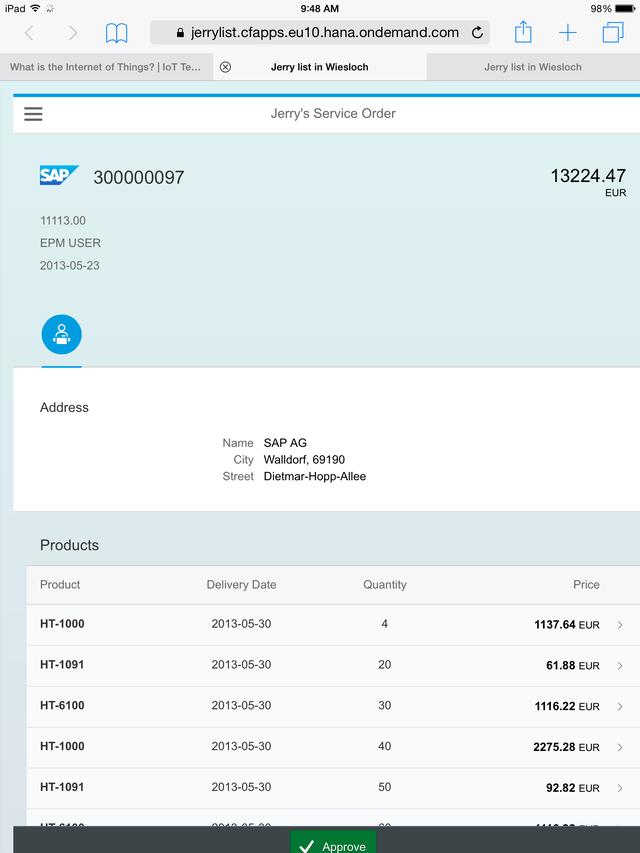The image size is (640, 853).
Task: Select the contact person icon tab
Action: 61,335
